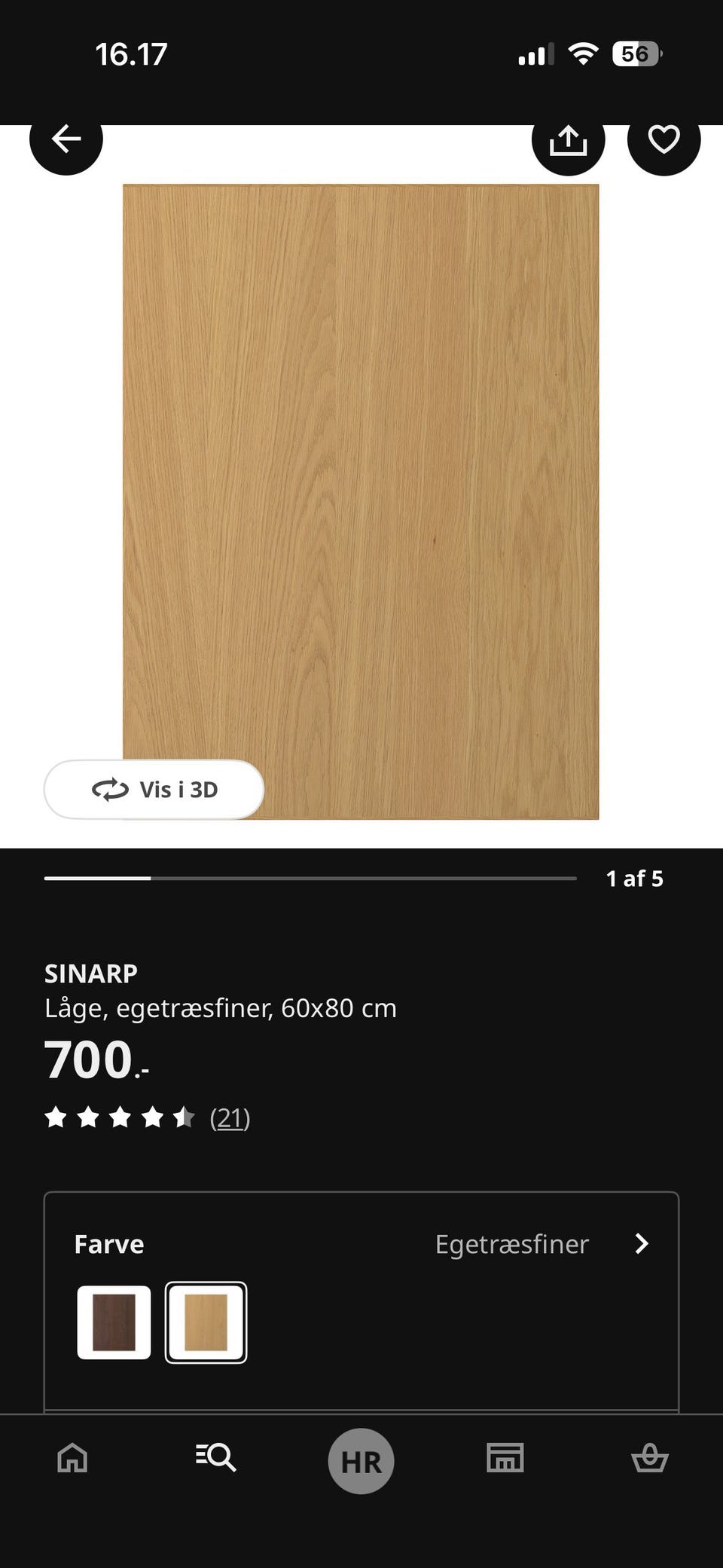Share this SINARP product

tap(569, 141)
